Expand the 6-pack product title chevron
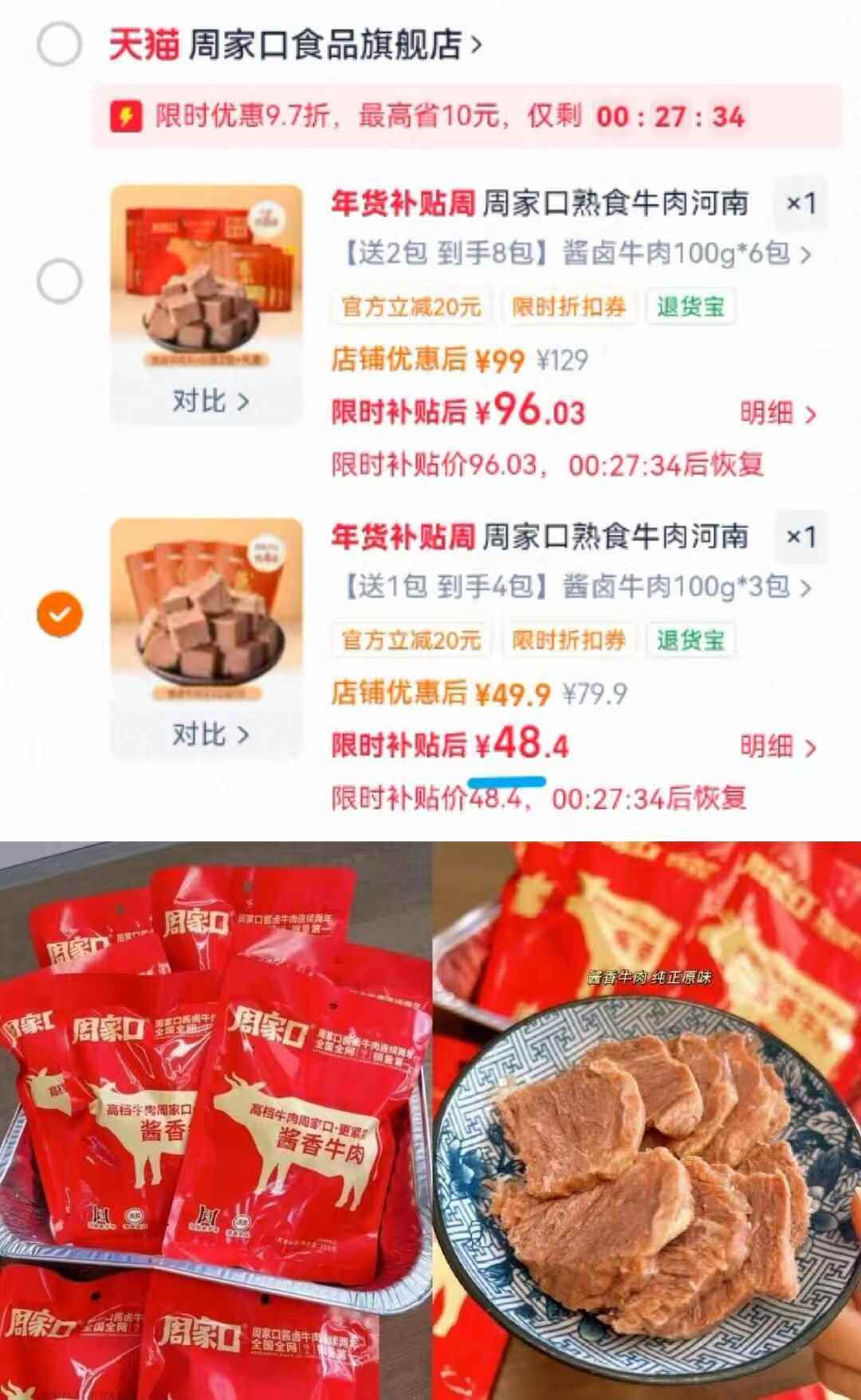This screenshot has height=1400, width=861. [x=808, y=255]
